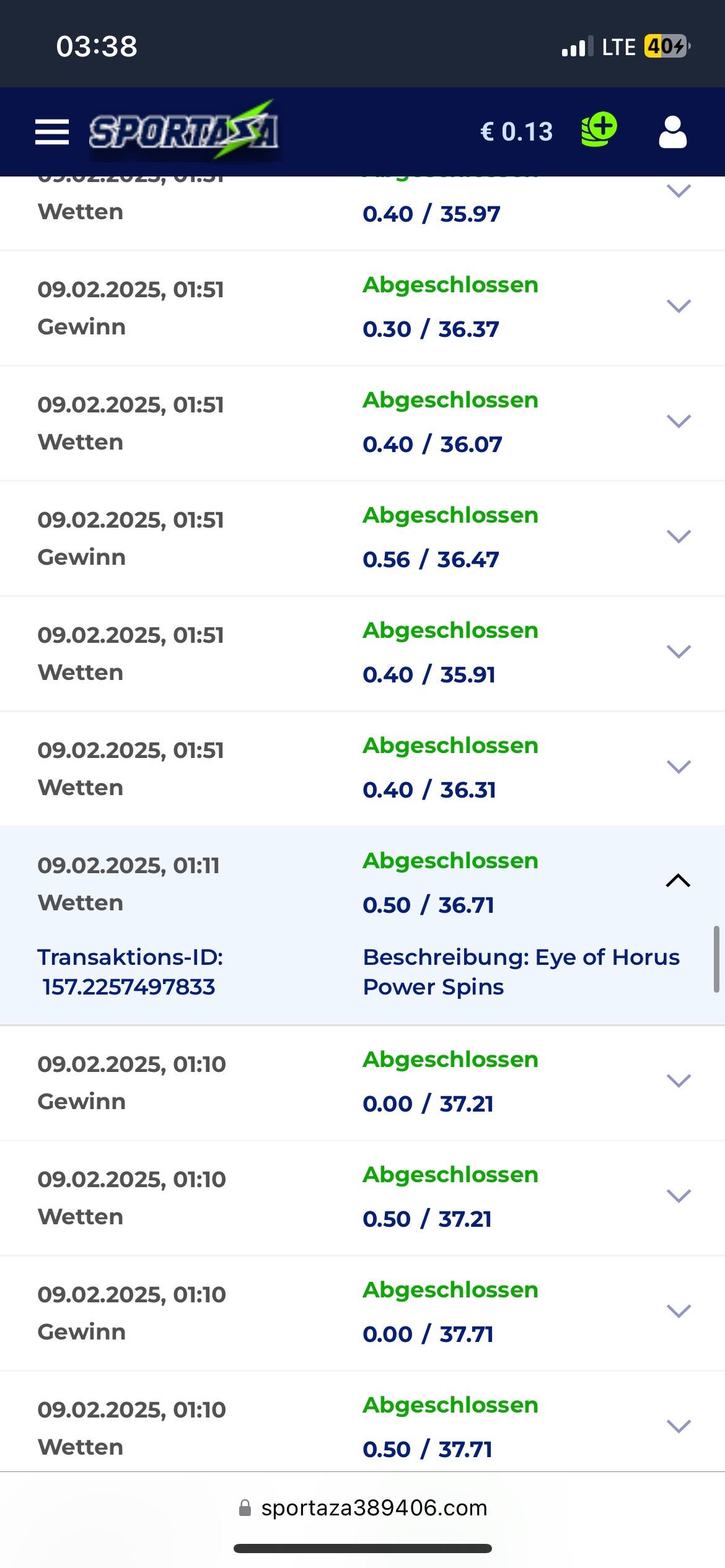This screenshot has width=725, height=1568.
Task: Expand the Wetten 0.50 / 37.21 row
Action: (x=678, y=1196)
